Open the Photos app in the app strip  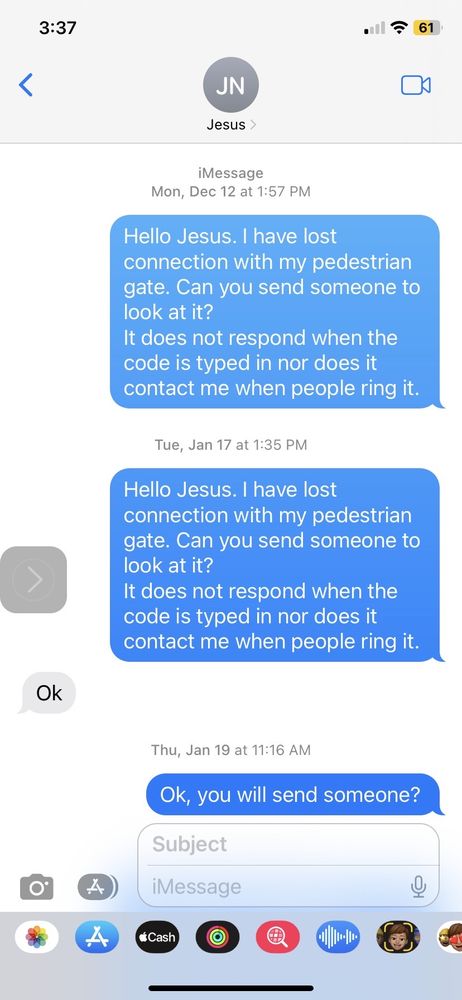[36, 937]
